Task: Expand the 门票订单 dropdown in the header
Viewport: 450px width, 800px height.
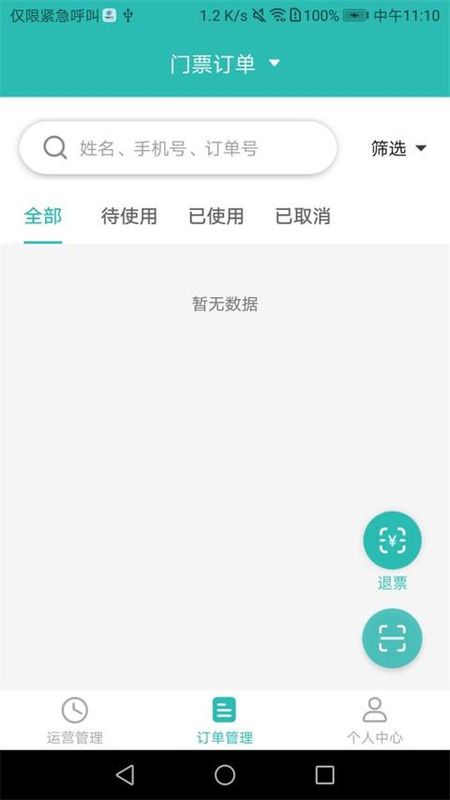Action: [225, 64]
